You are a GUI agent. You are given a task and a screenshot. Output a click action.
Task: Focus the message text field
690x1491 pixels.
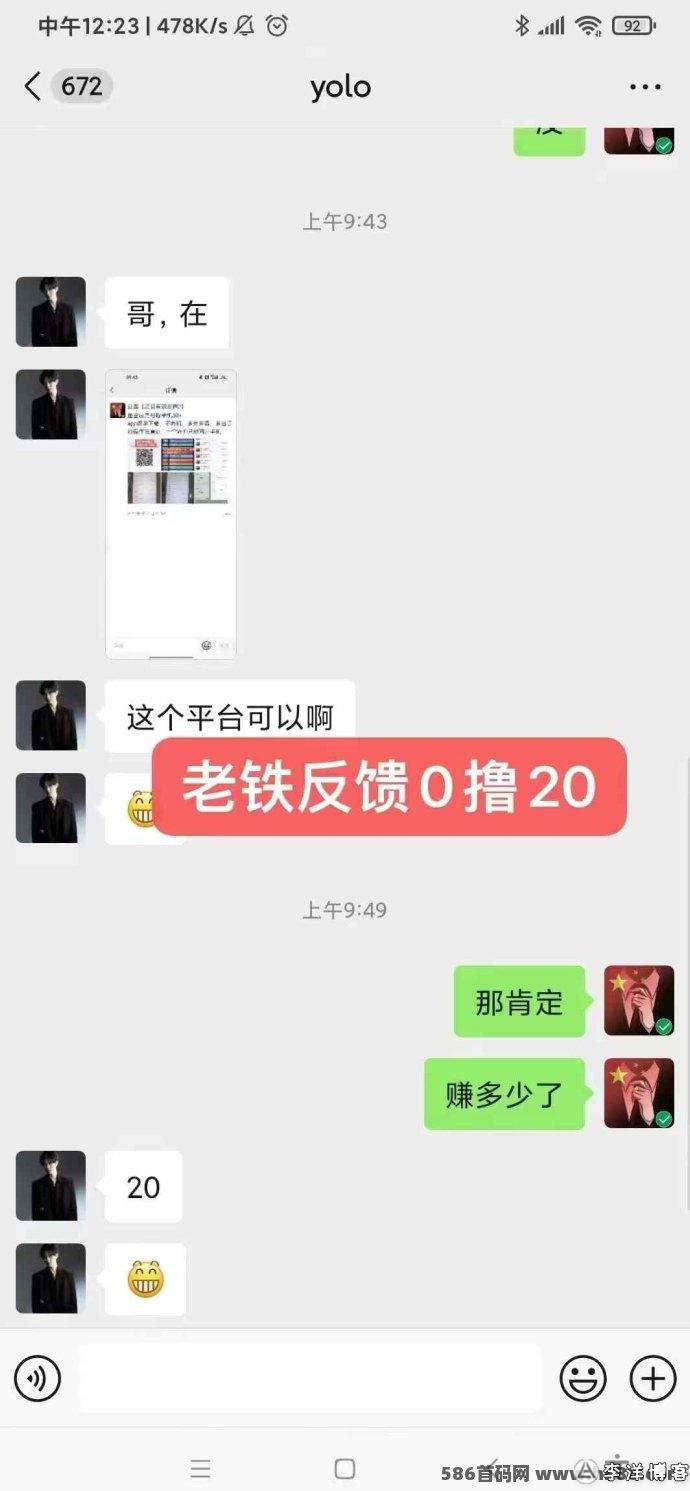point(310,1379)
